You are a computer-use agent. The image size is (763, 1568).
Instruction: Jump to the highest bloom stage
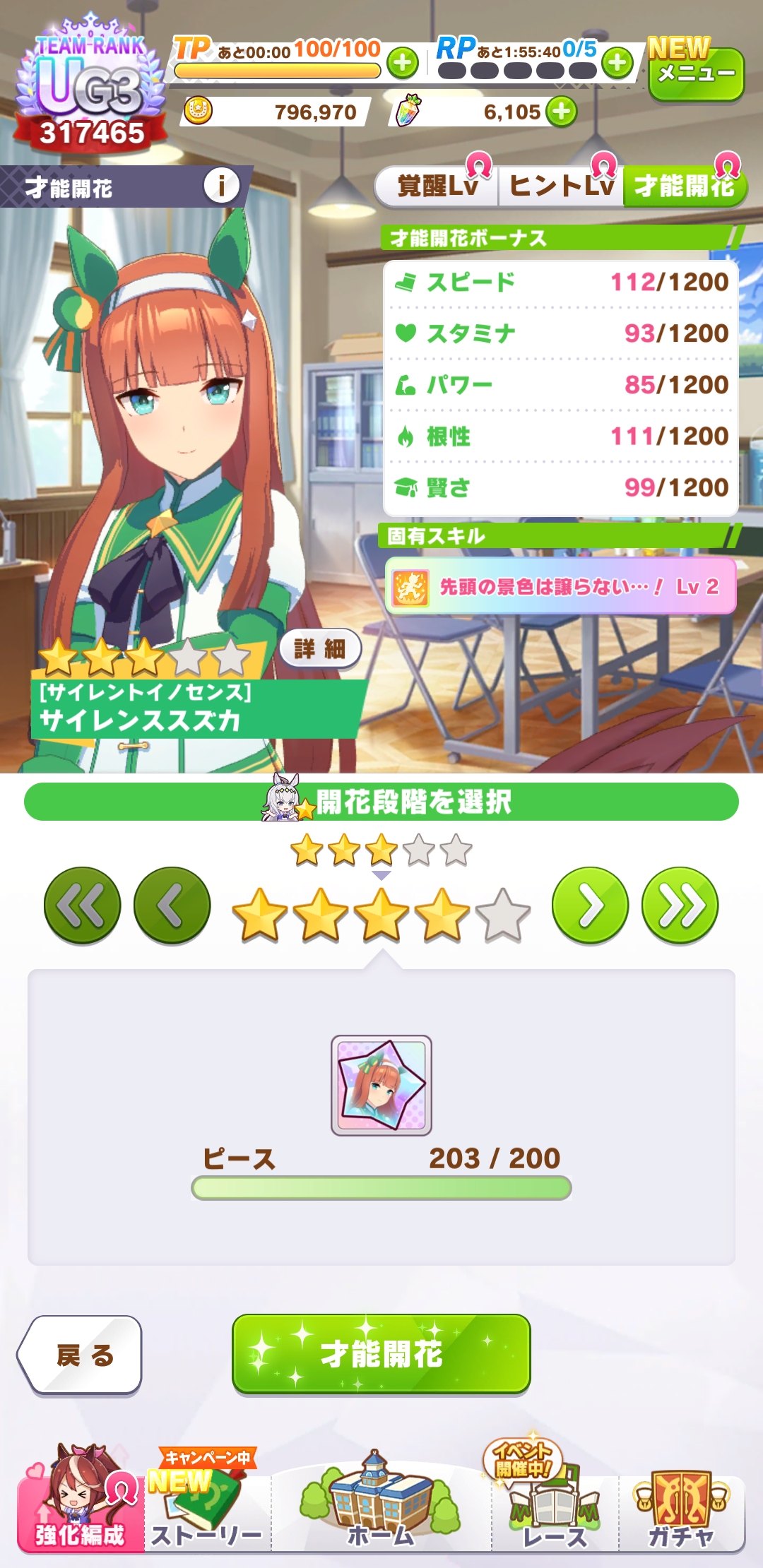click(680, 905)
